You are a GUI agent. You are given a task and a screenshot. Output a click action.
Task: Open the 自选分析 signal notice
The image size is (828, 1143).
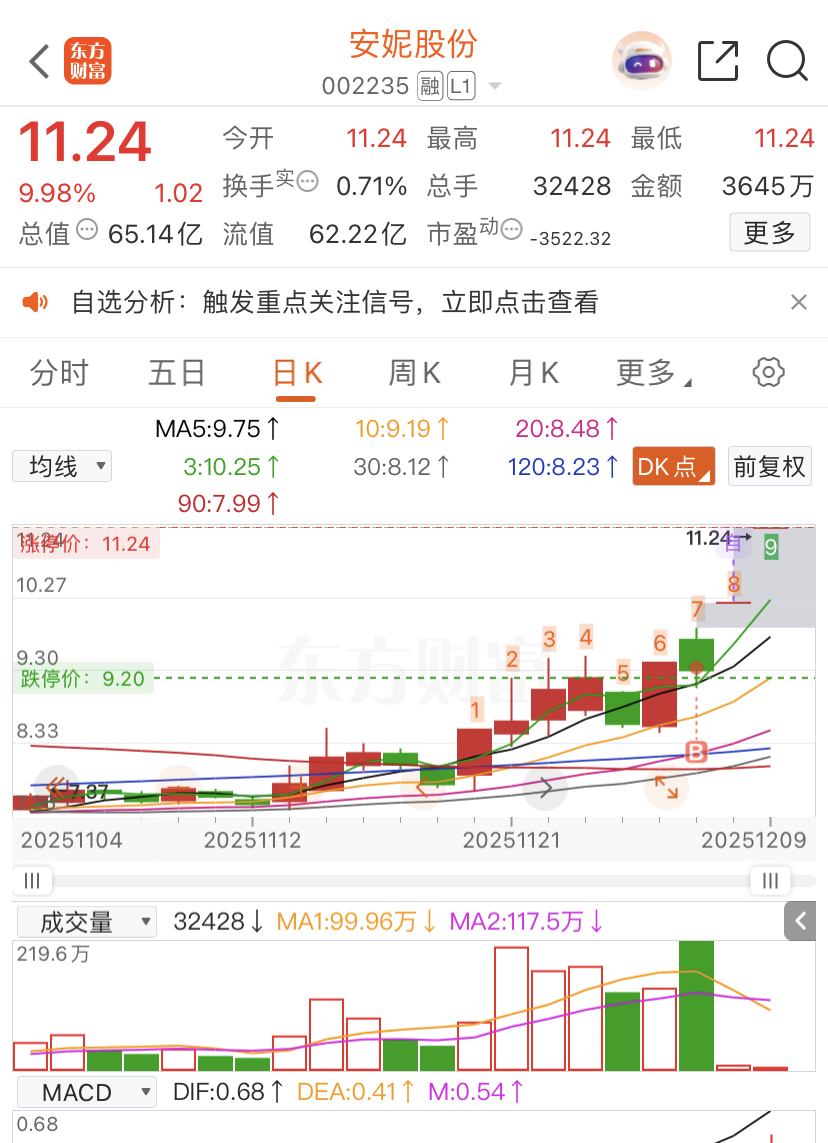tap(334, 302)
